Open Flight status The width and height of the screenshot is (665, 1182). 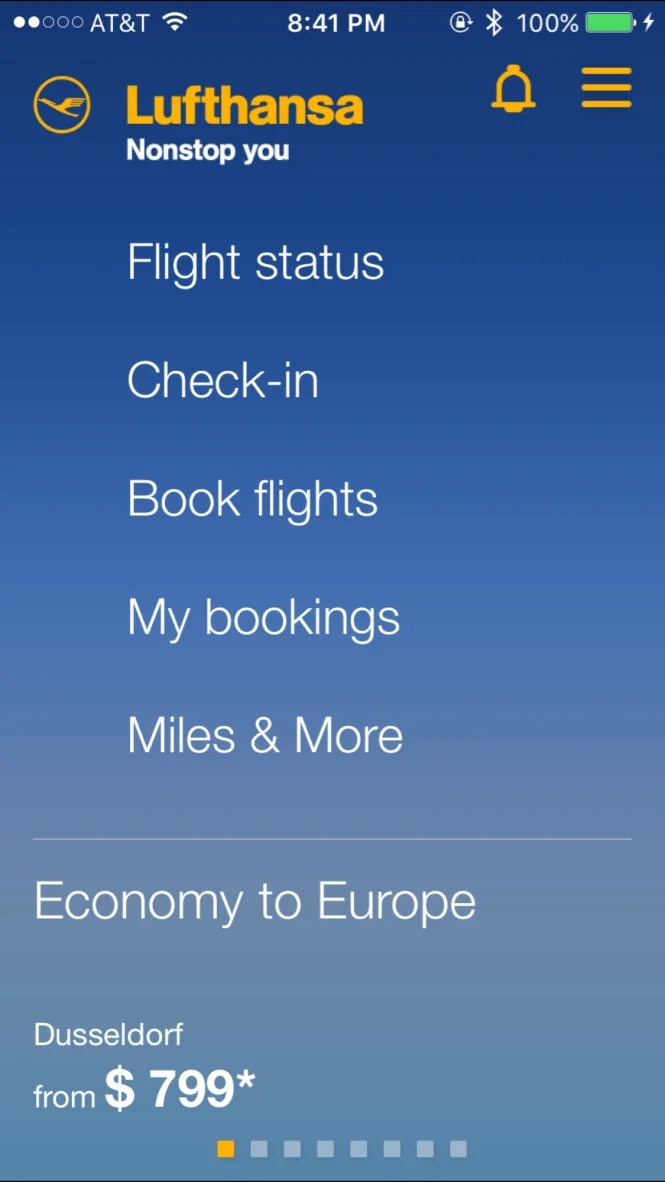255,263
